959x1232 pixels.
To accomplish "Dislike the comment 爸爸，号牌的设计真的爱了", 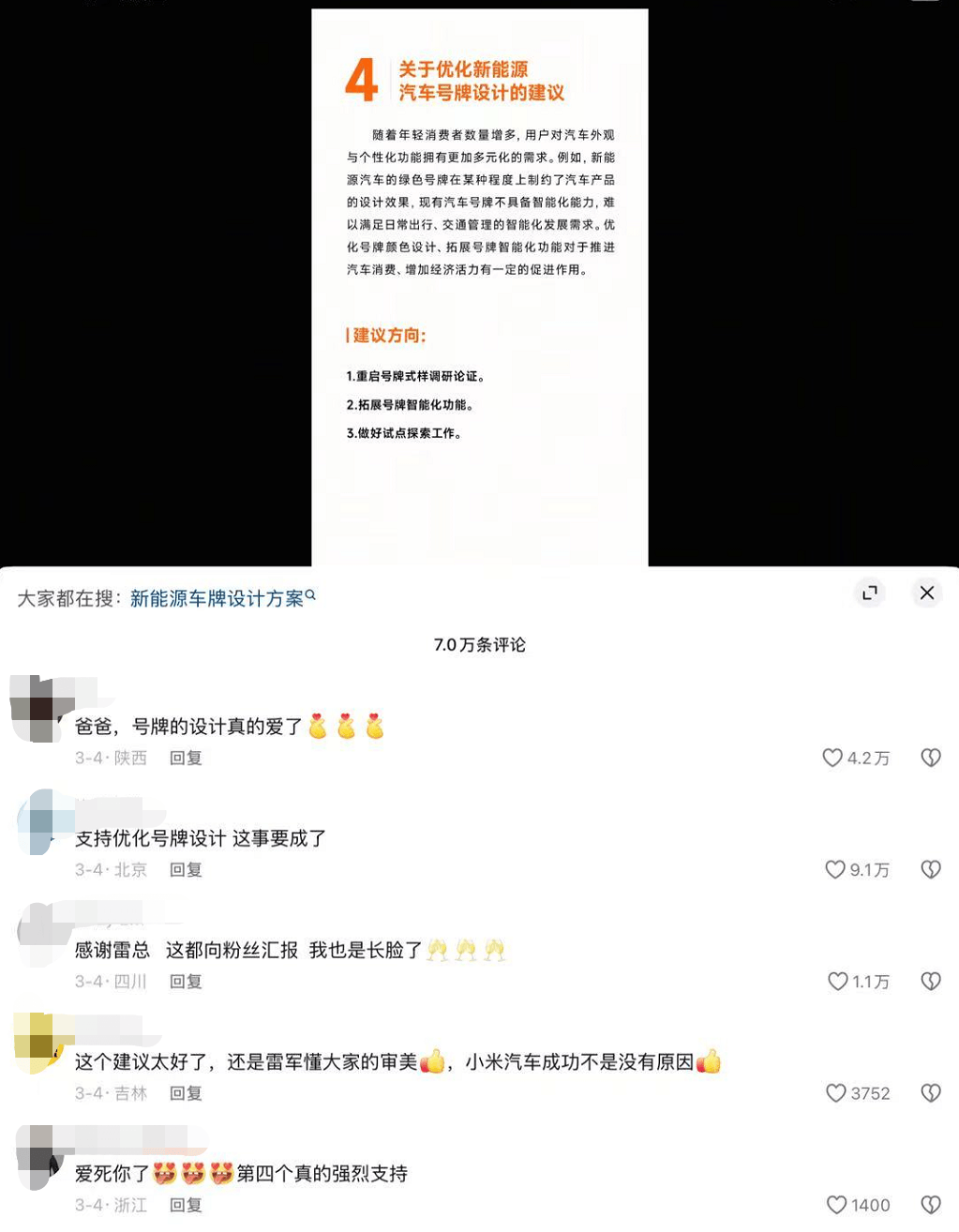I will (x=930, y=758).
